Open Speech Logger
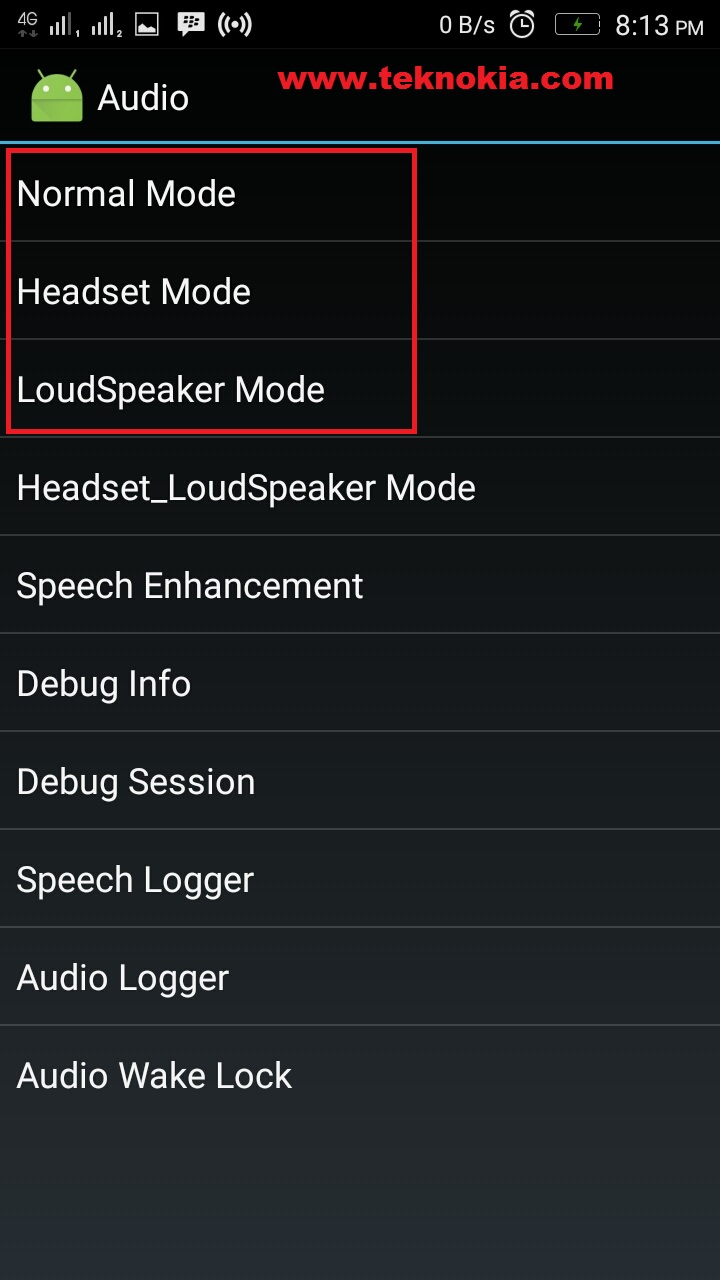 point(135,879)
